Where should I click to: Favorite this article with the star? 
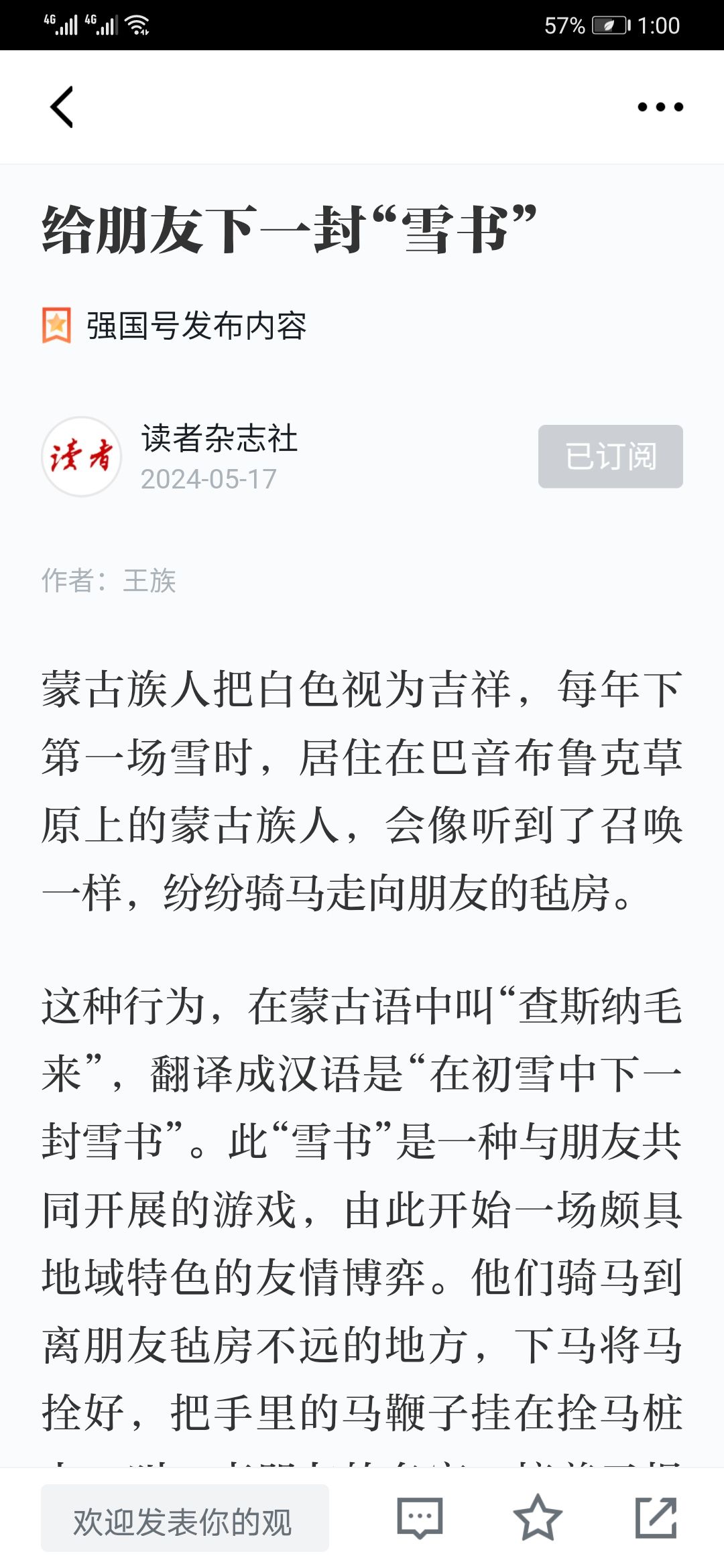(538, 1518)
